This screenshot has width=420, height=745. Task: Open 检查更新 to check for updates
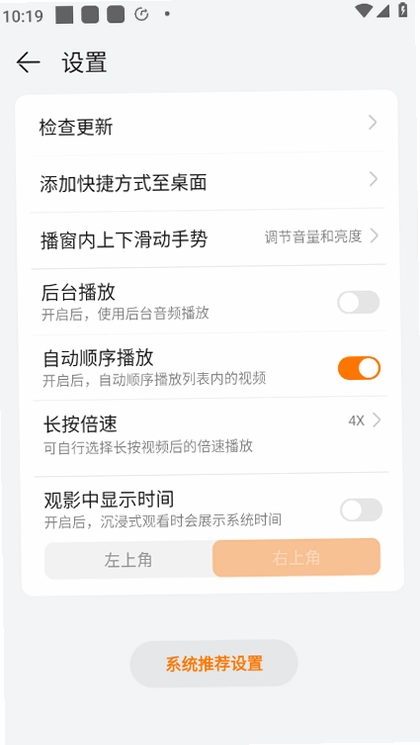click(208, 126)
